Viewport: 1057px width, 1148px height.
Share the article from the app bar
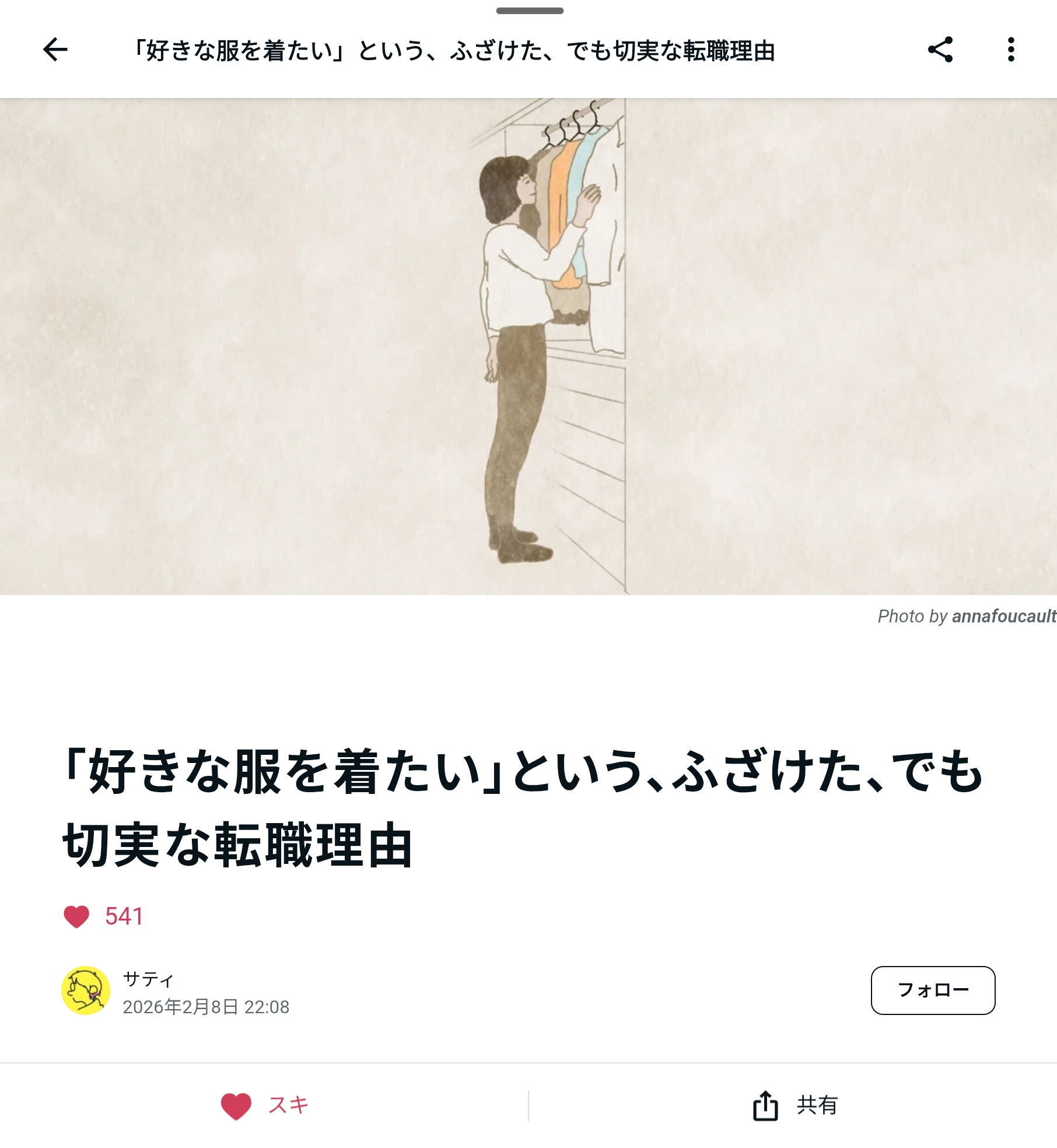pyautogui.click(x=940, y=50)
